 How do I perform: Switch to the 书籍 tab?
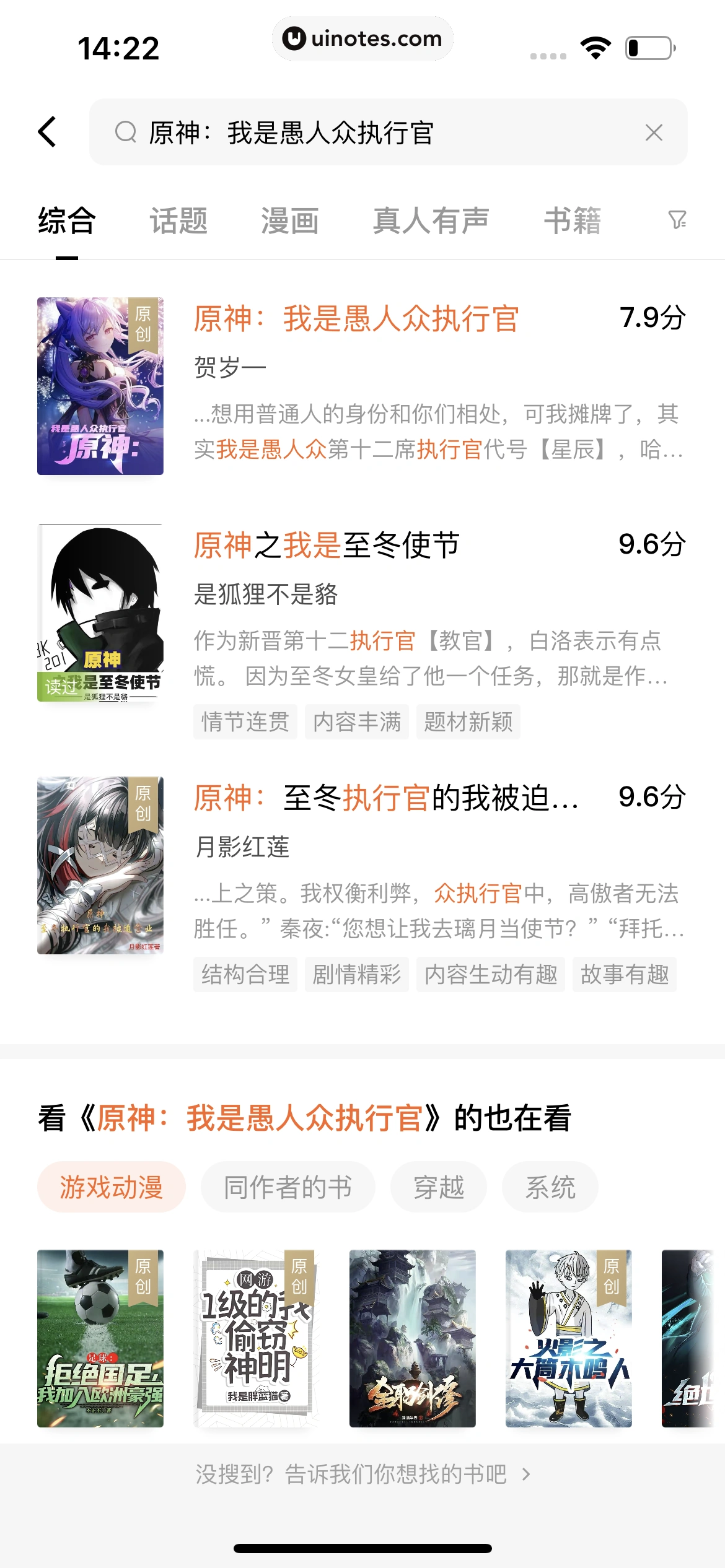[x=573, y=221]
